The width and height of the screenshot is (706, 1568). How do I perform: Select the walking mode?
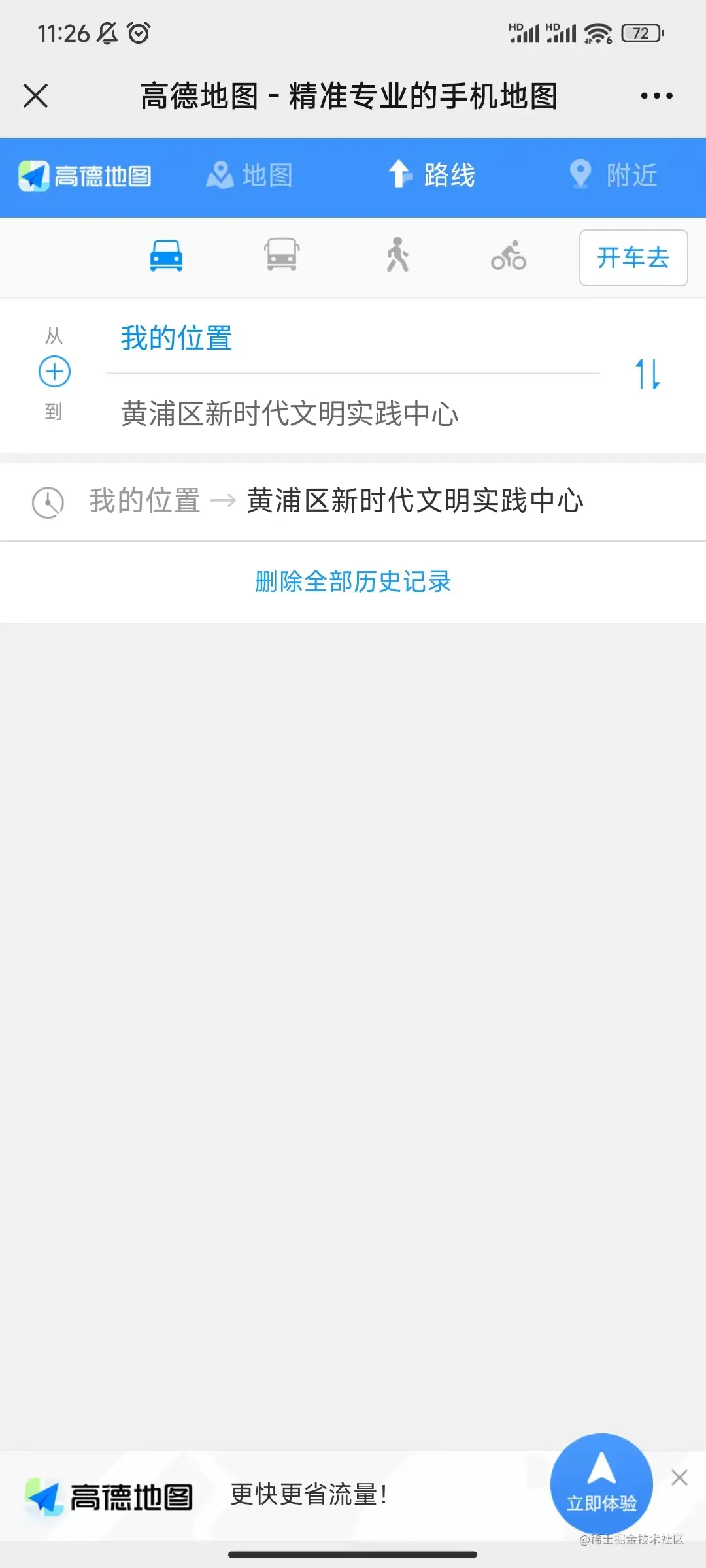[x=397, y=255]
